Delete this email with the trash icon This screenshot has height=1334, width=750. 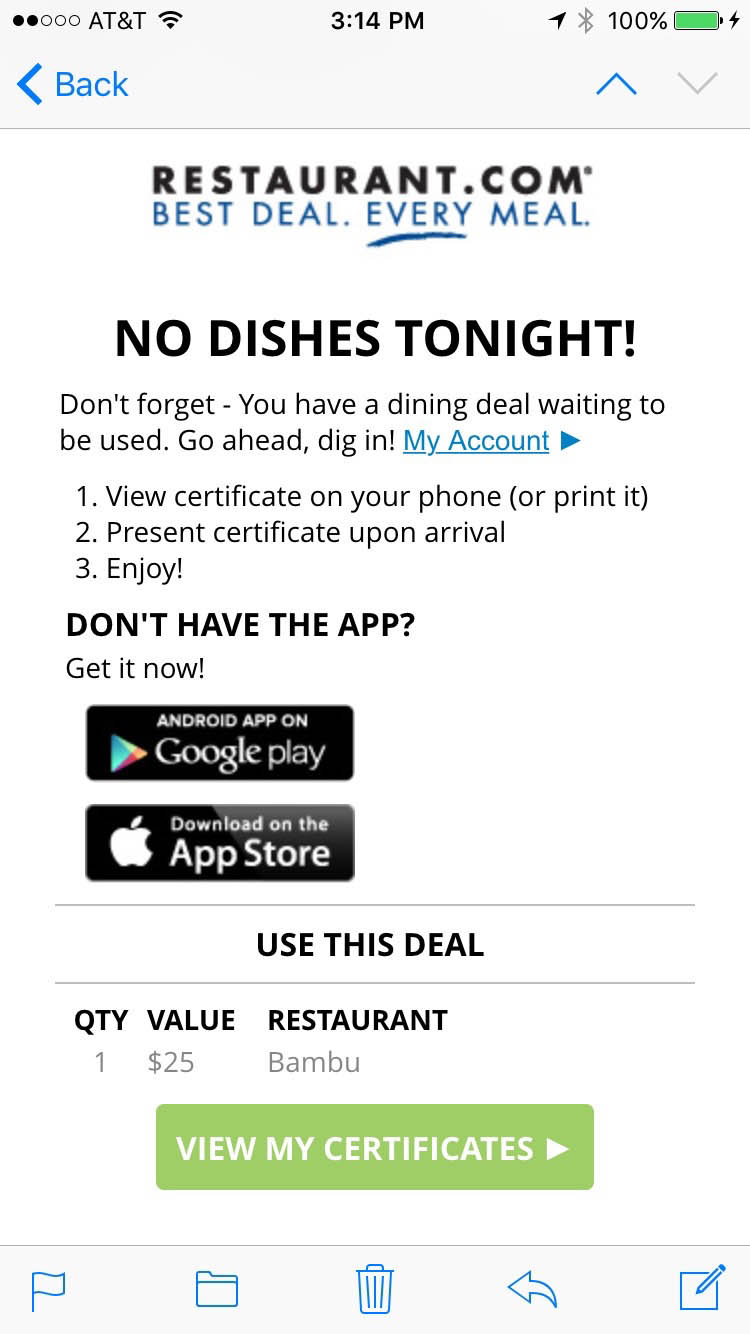(375, 1288)
